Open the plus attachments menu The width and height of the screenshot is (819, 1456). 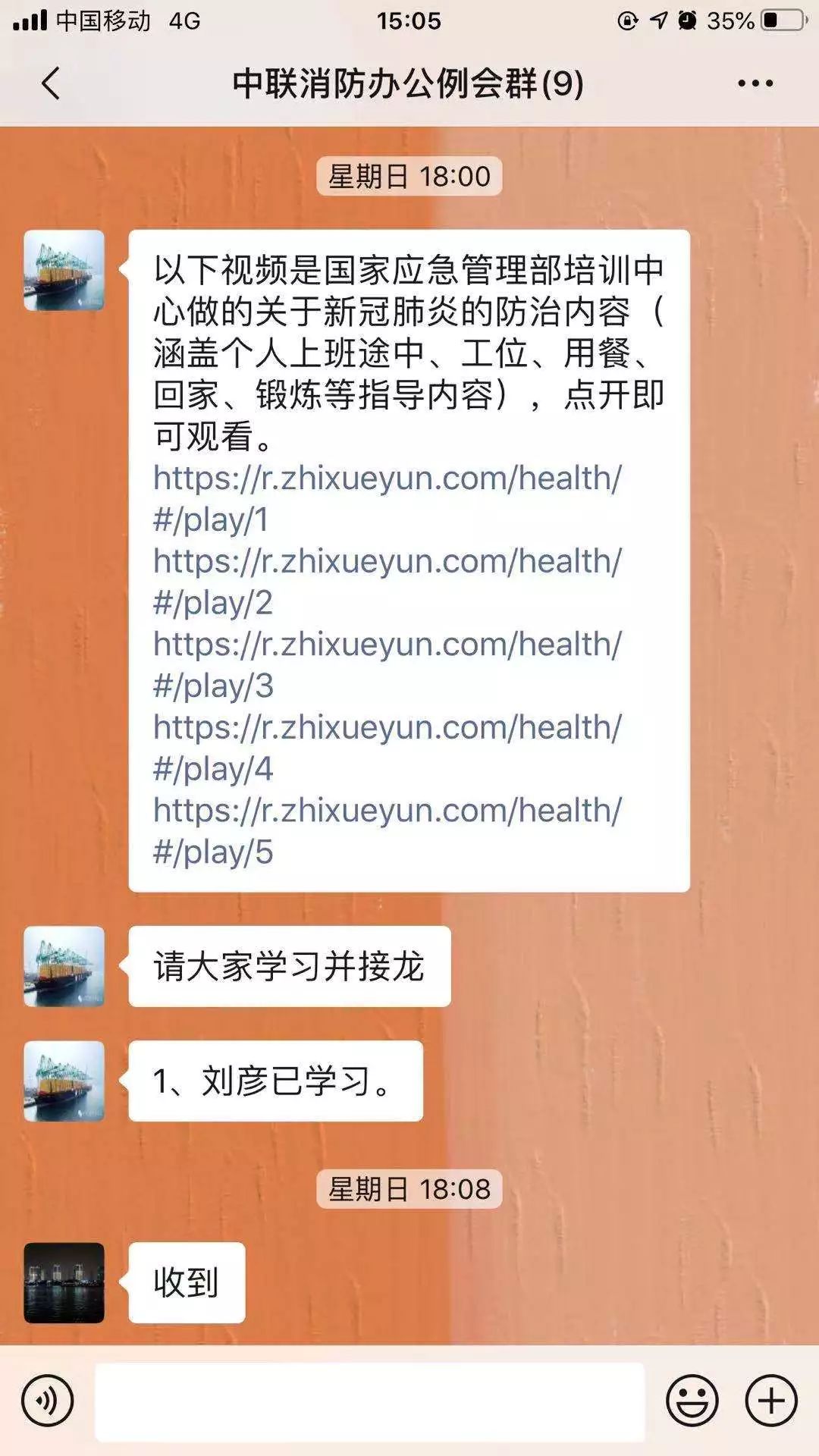771,1401
